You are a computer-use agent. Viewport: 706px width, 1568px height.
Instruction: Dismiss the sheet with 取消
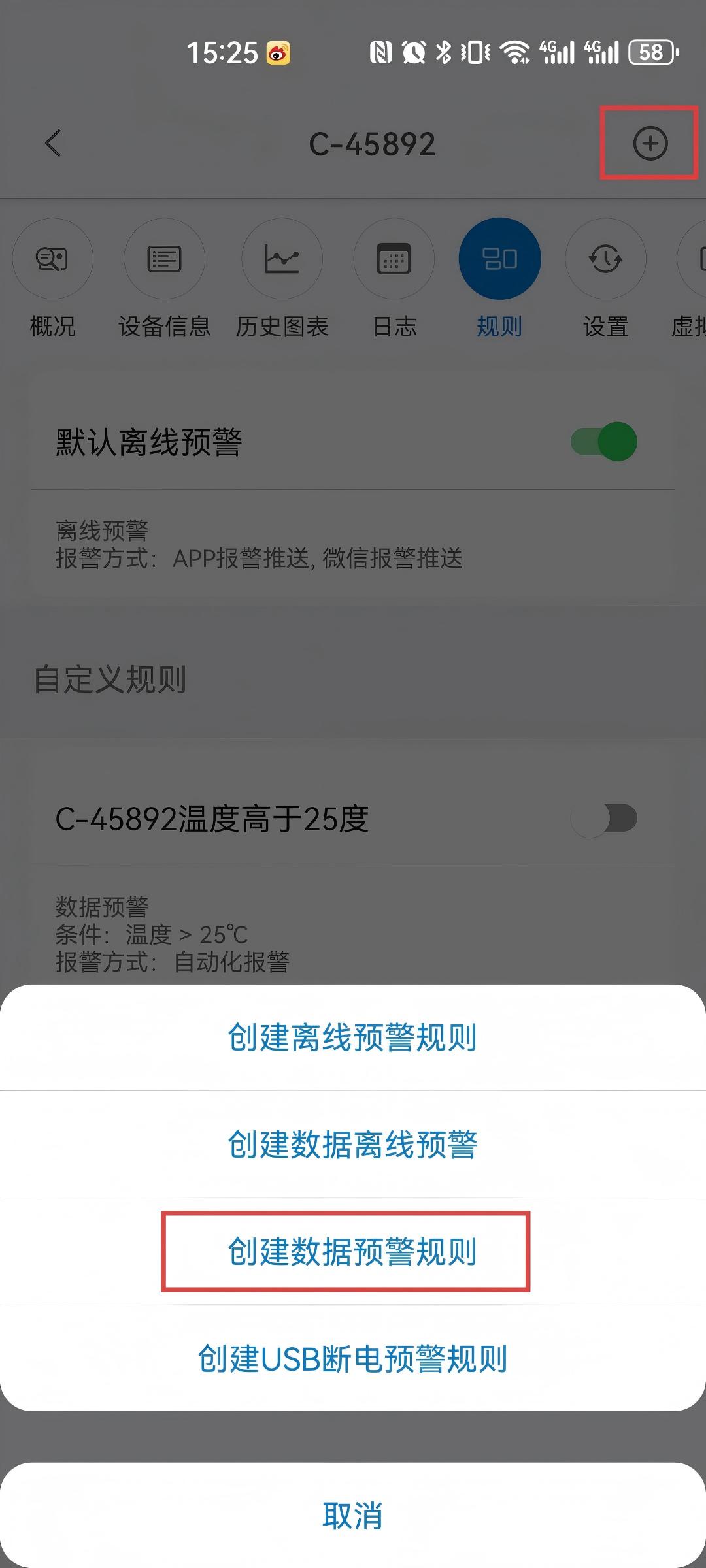[x=352, y=1514]
